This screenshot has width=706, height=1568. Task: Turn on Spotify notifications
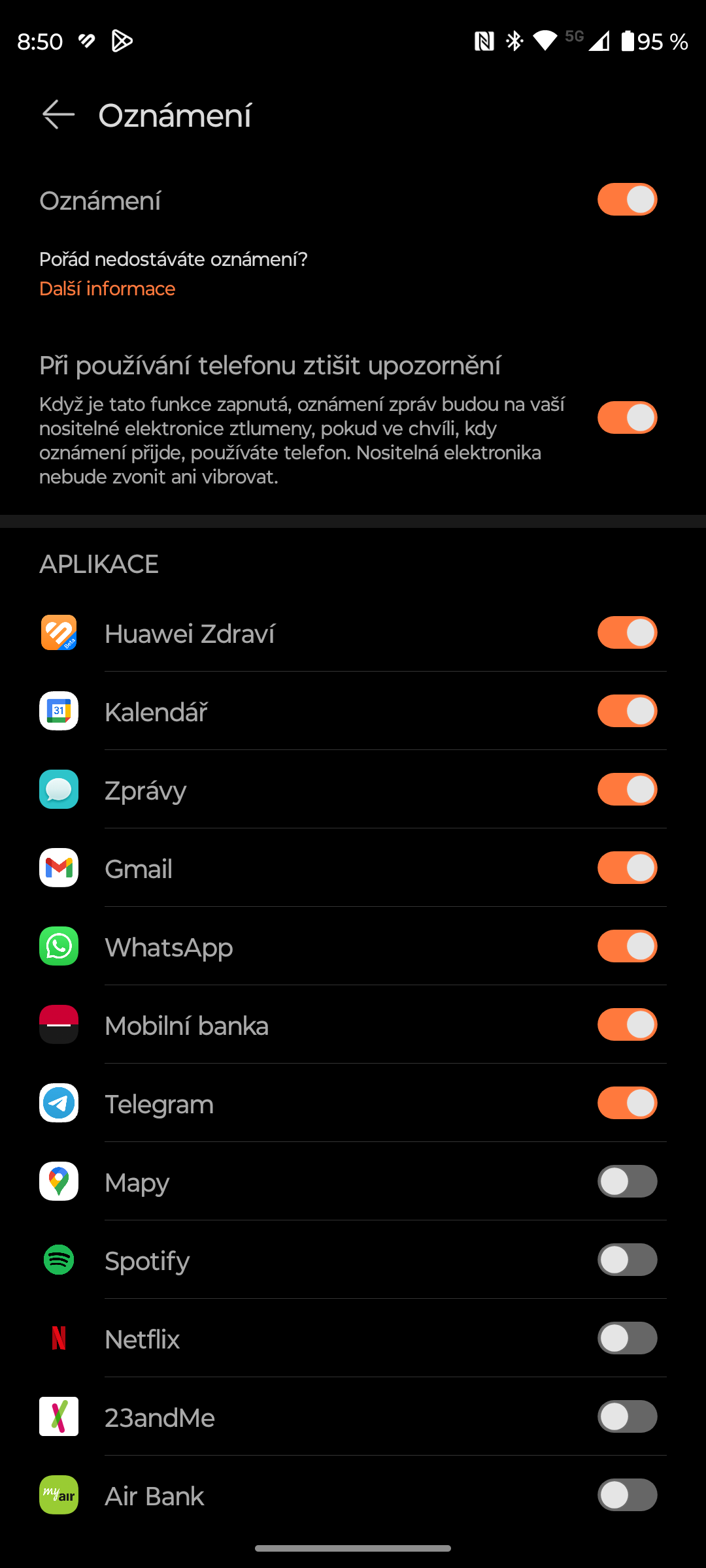point(627,1260)
